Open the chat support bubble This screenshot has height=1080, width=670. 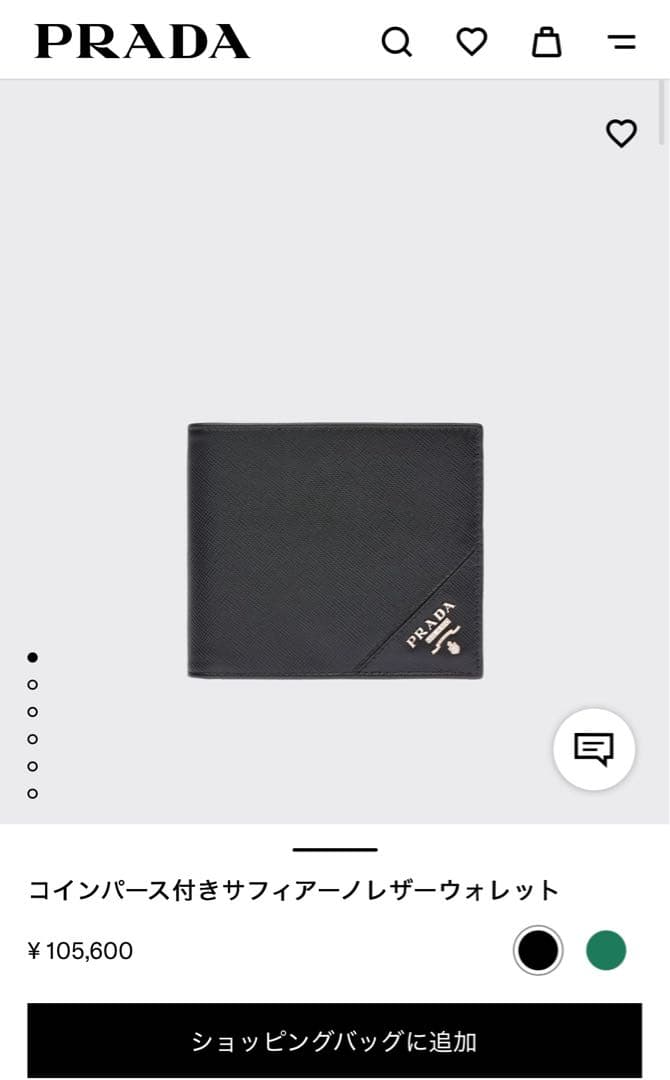tap(594, 749)
